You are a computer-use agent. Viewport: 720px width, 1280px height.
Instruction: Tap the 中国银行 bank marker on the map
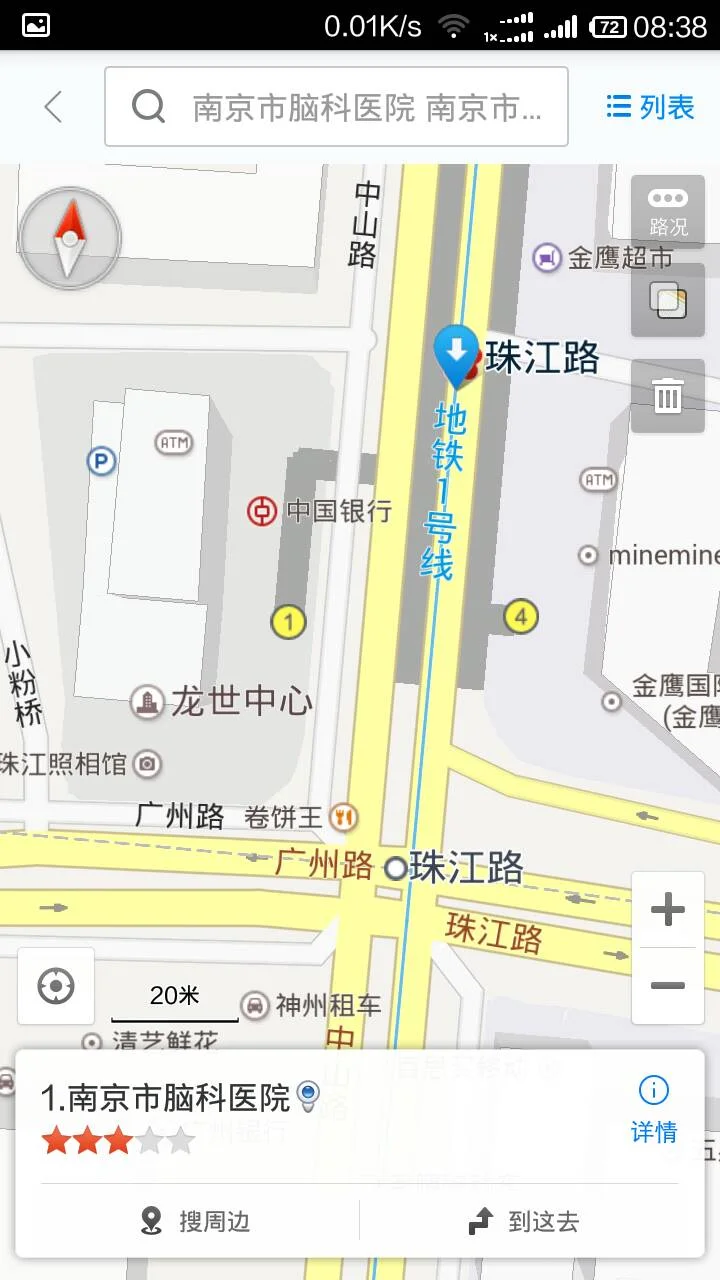pos(260,511)
